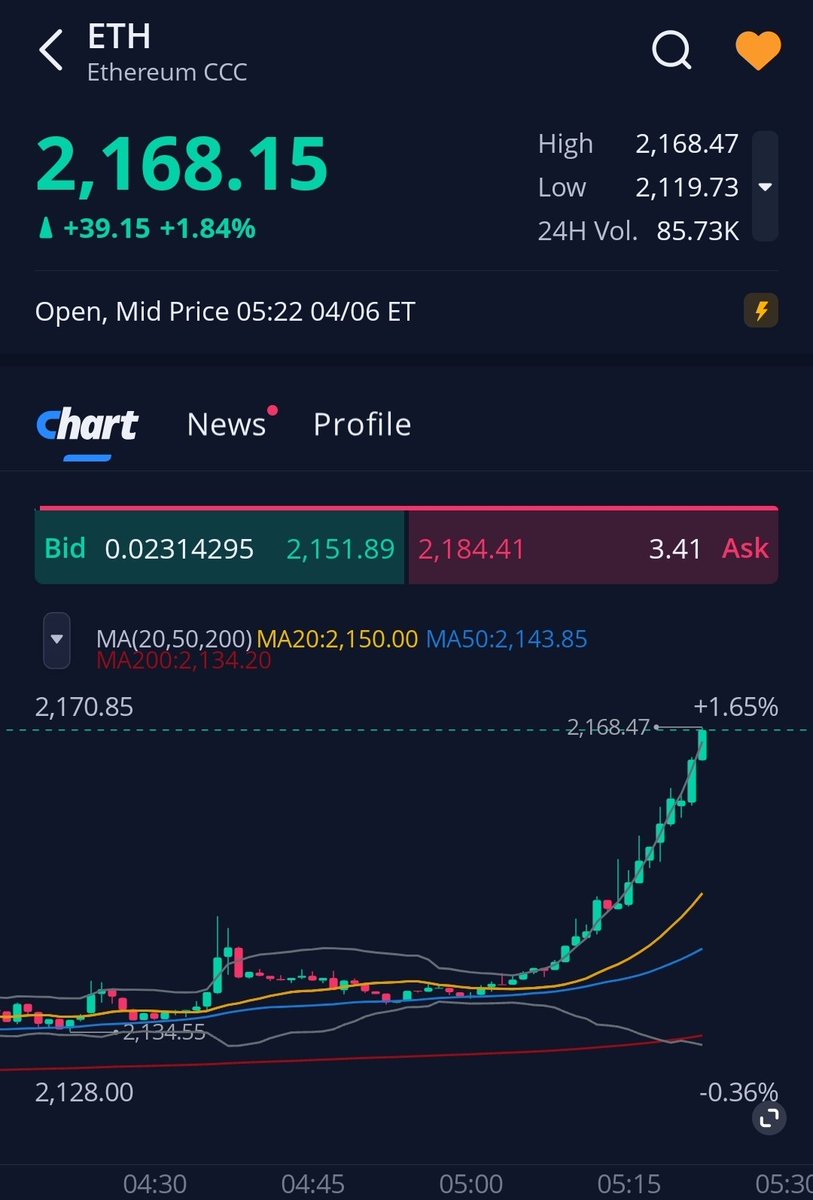Screen dimensions: 813x1200
Task: Toggle the orange heart watchlist icon
Action: click(x=757, y=50)
